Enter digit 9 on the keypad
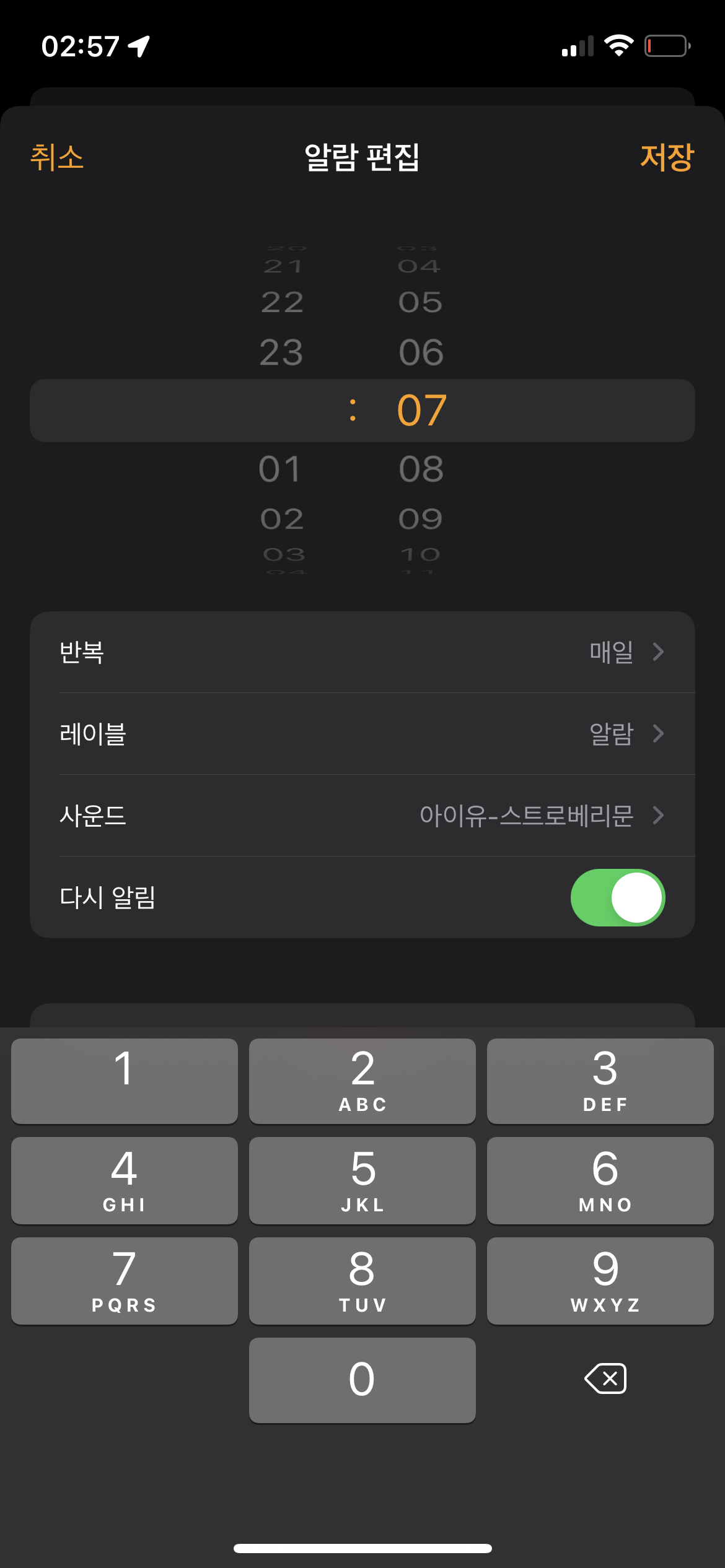Screen dimensions: 725x1568 (600, 1281)
